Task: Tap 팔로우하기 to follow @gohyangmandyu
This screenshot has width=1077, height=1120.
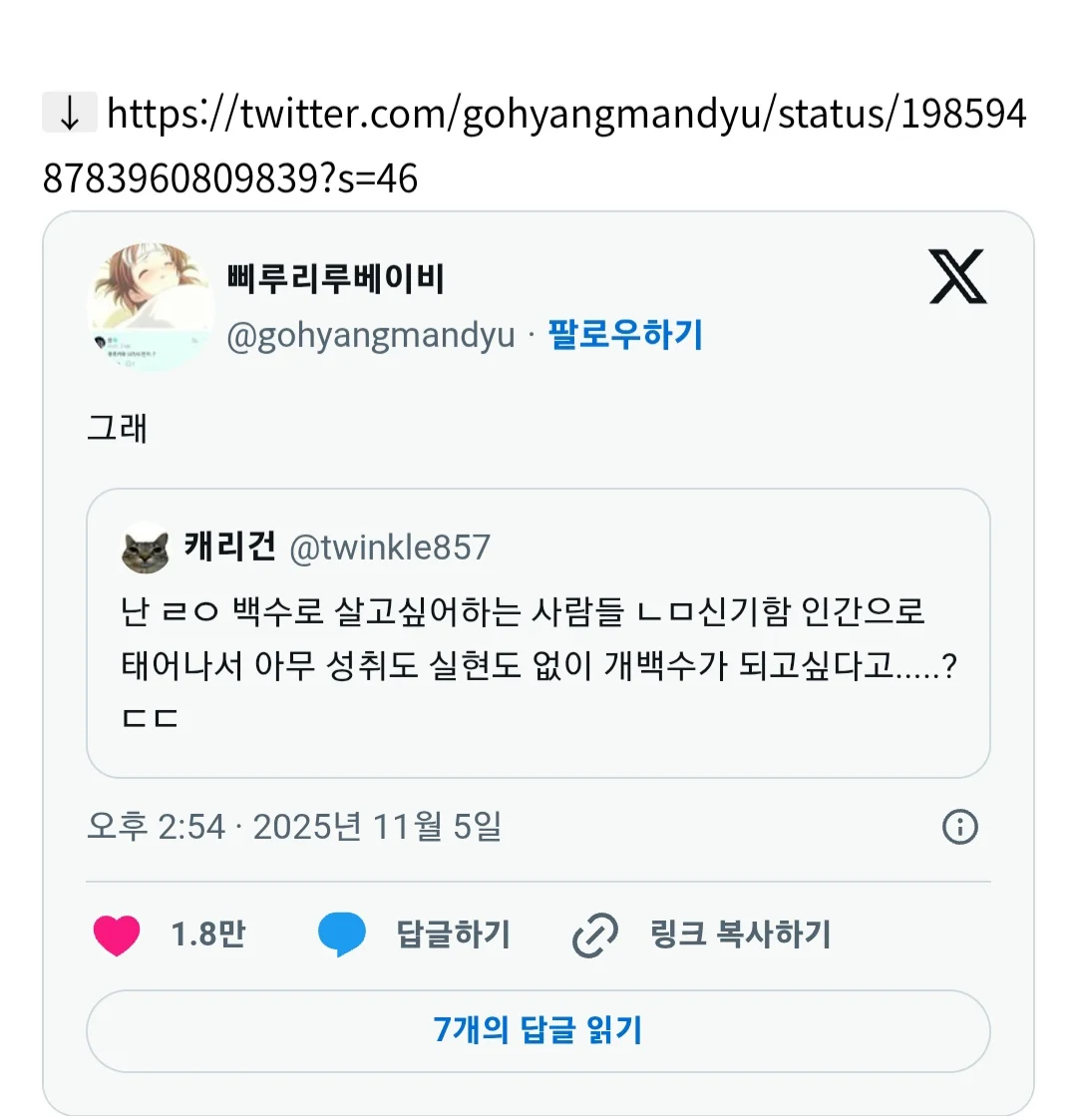Action: [625, 334]
